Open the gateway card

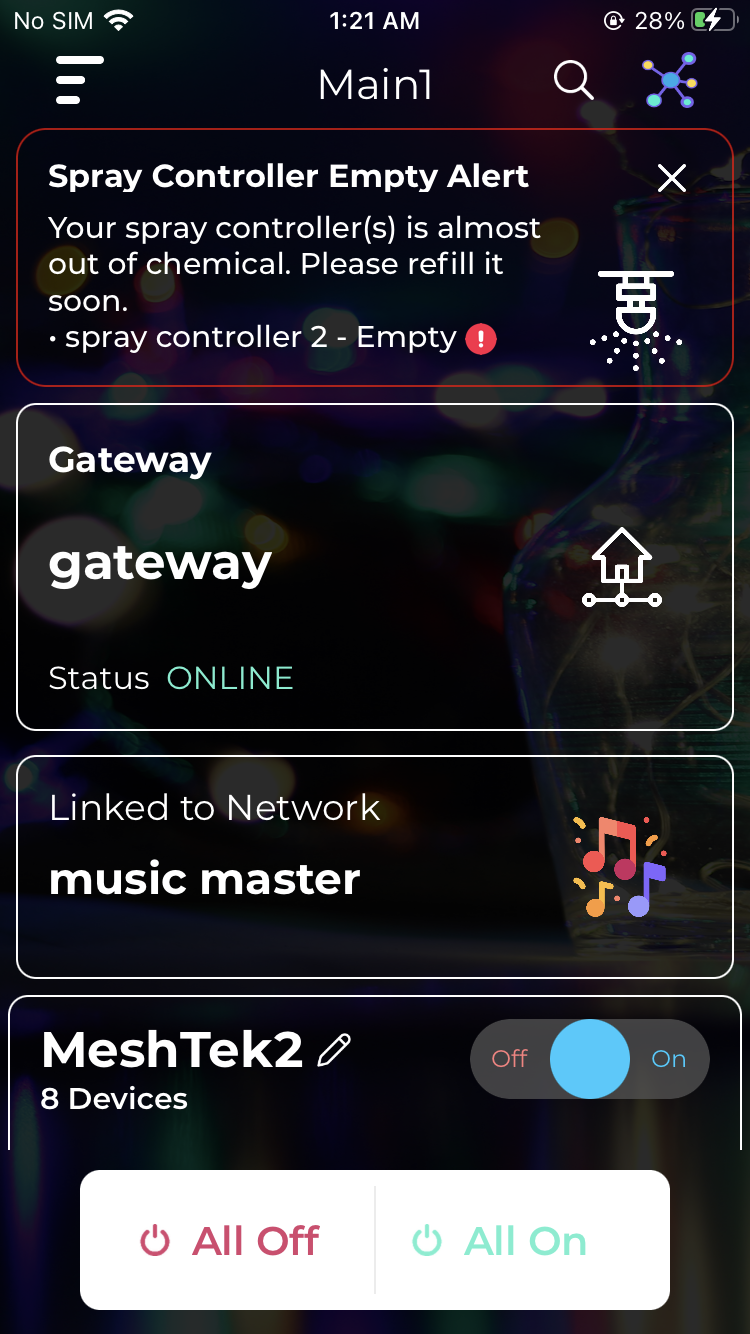click(x=375, y=567)
